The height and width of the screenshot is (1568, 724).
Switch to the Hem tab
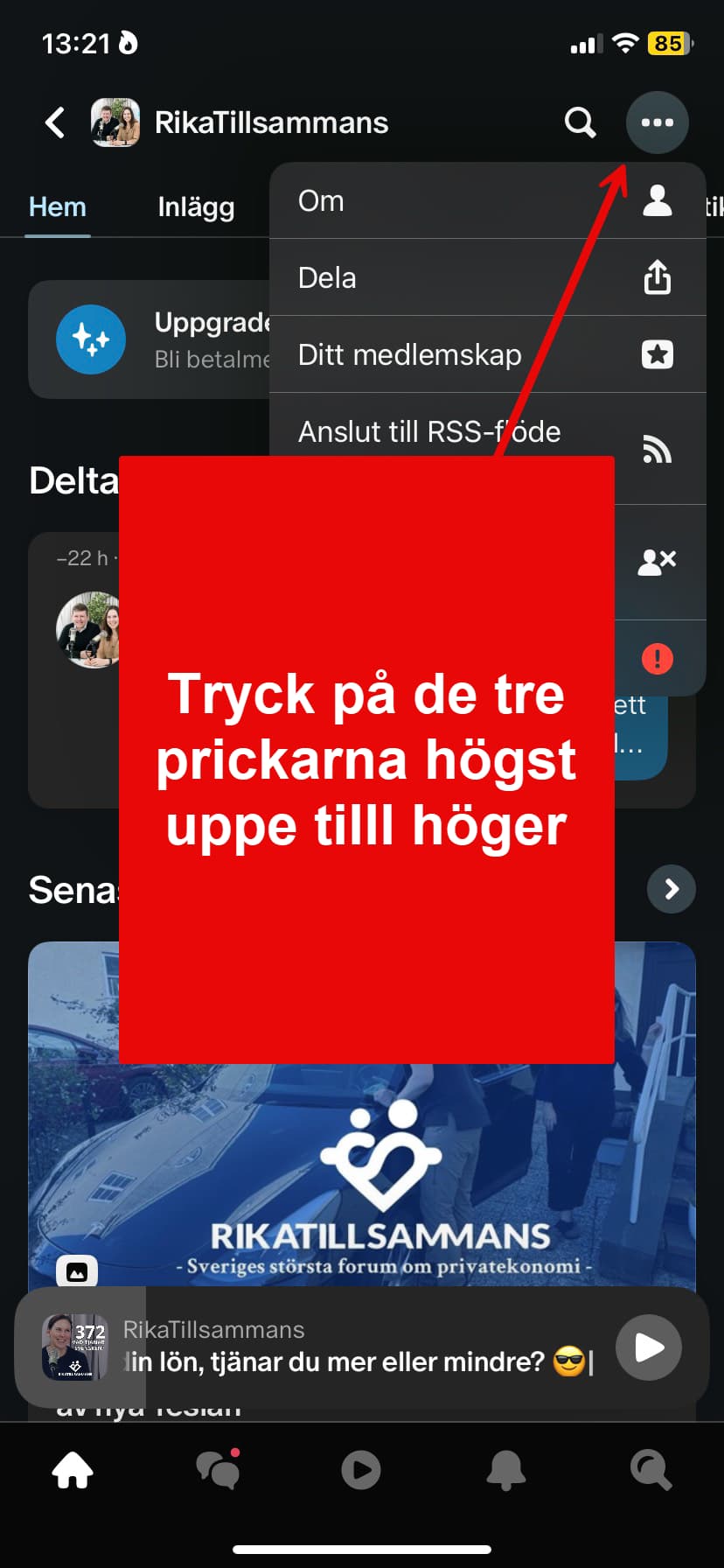coord(58,207)
